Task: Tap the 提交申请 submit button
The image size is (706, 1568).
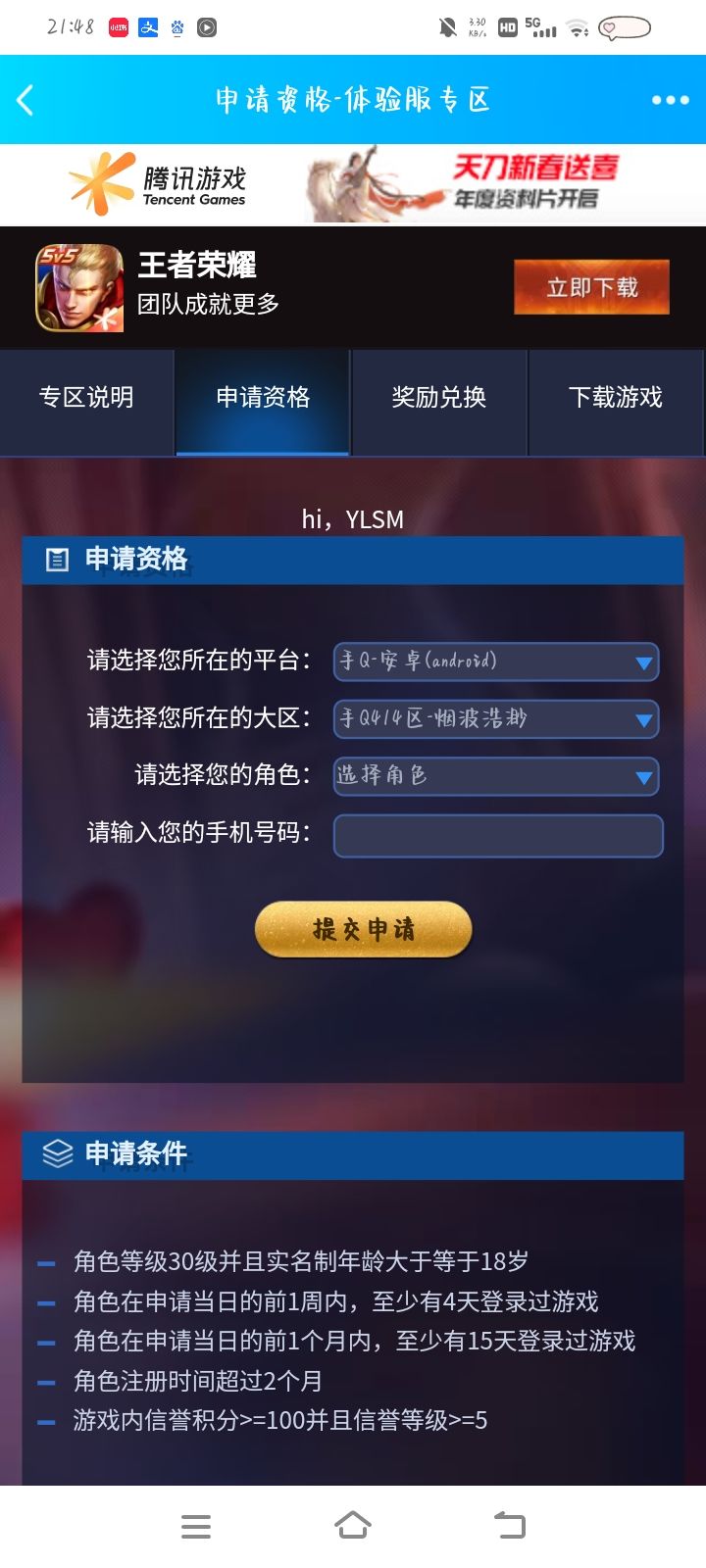Action: (x=362, y=929)
